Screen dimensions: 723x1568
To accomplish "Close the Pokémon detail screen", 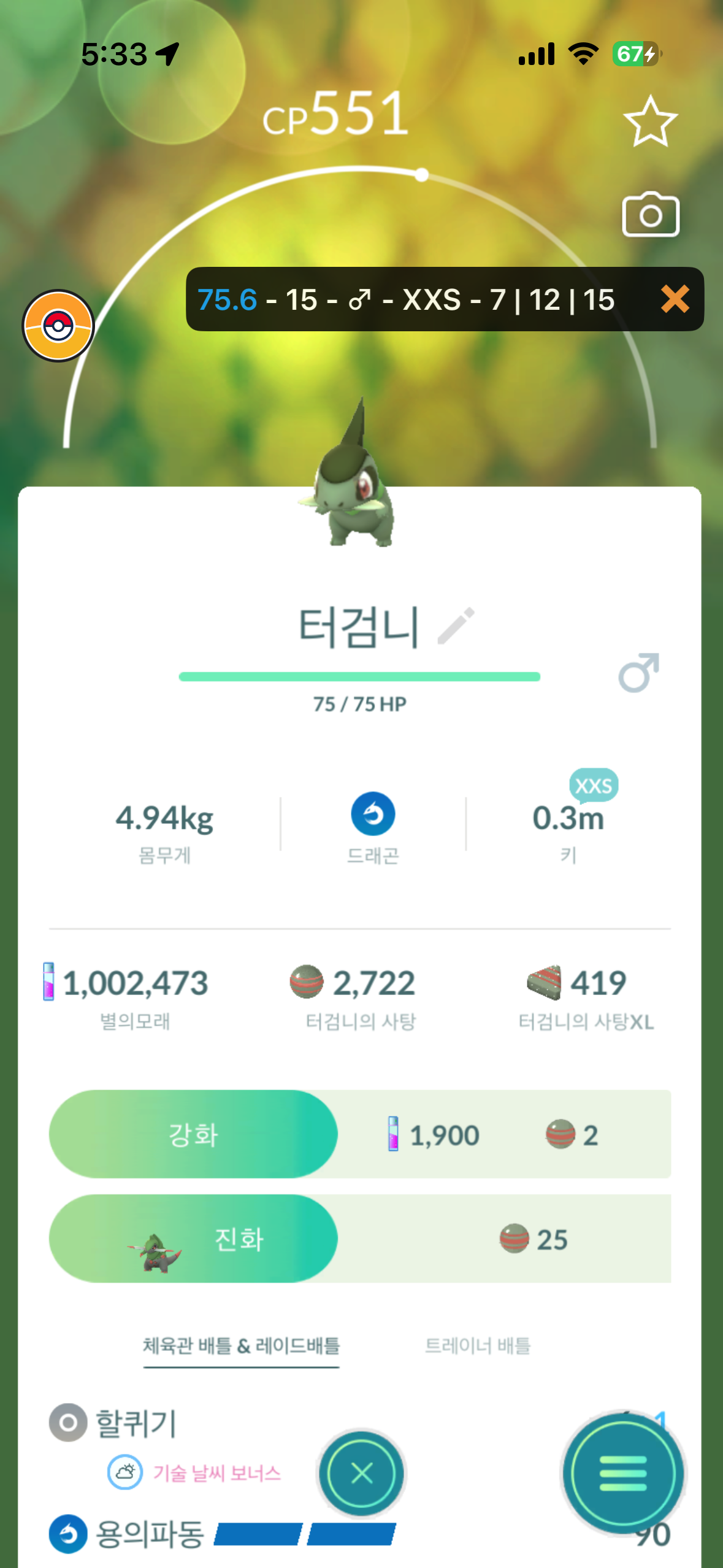I will pos(361,1473).
